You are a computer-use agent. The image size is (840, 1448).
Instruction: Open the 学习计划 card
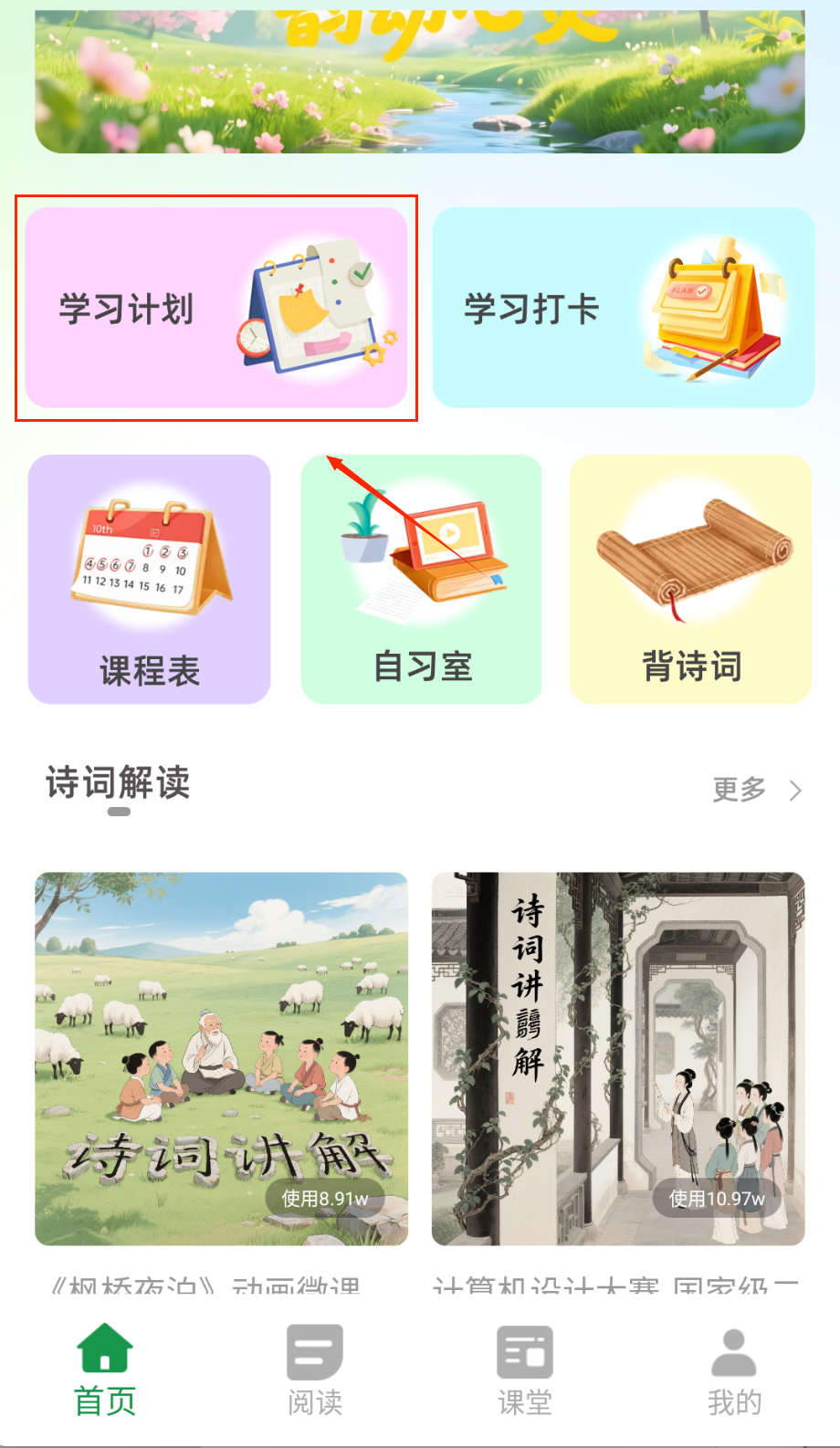point(215,308)
